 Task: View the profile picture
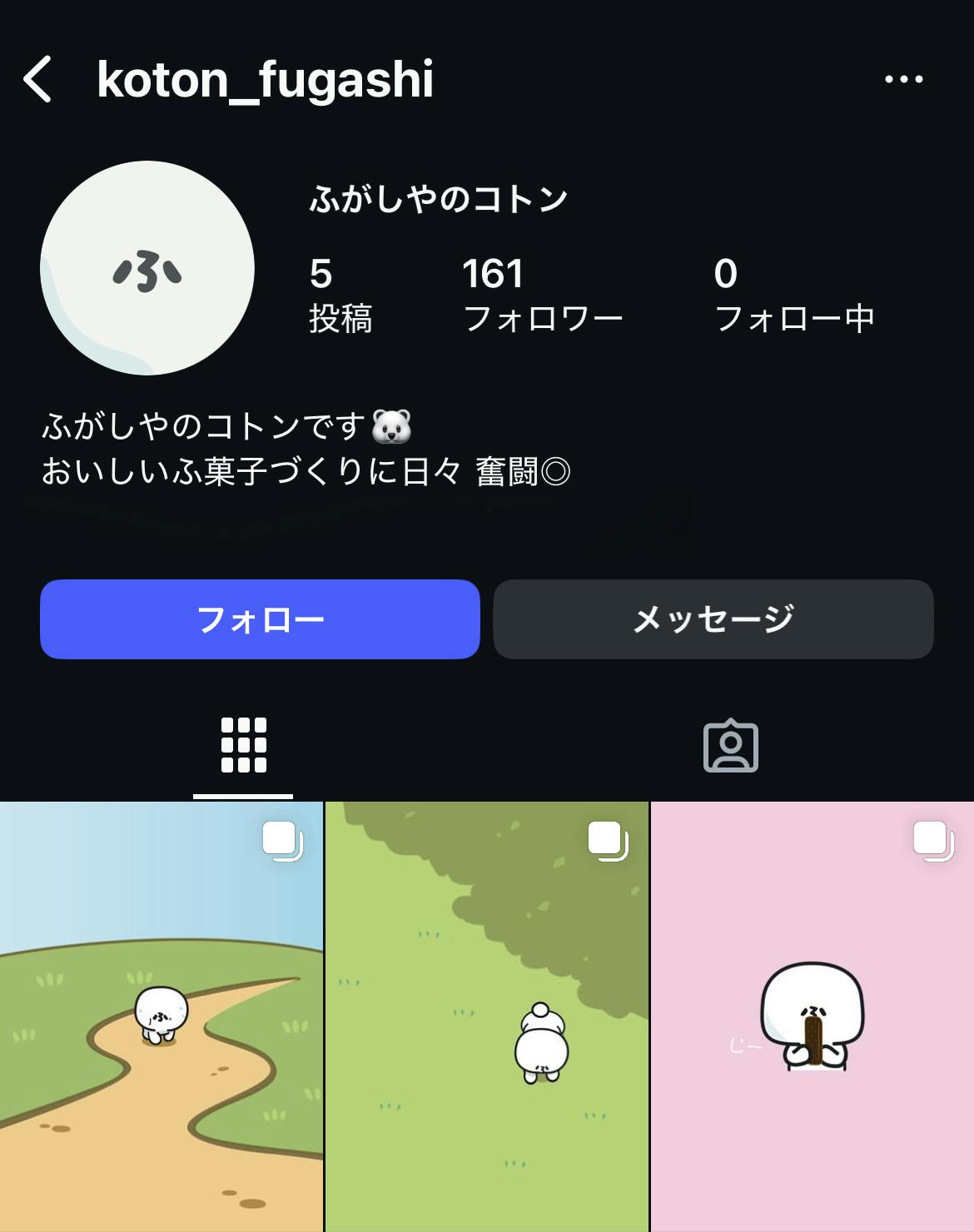(x=147, y=268)
